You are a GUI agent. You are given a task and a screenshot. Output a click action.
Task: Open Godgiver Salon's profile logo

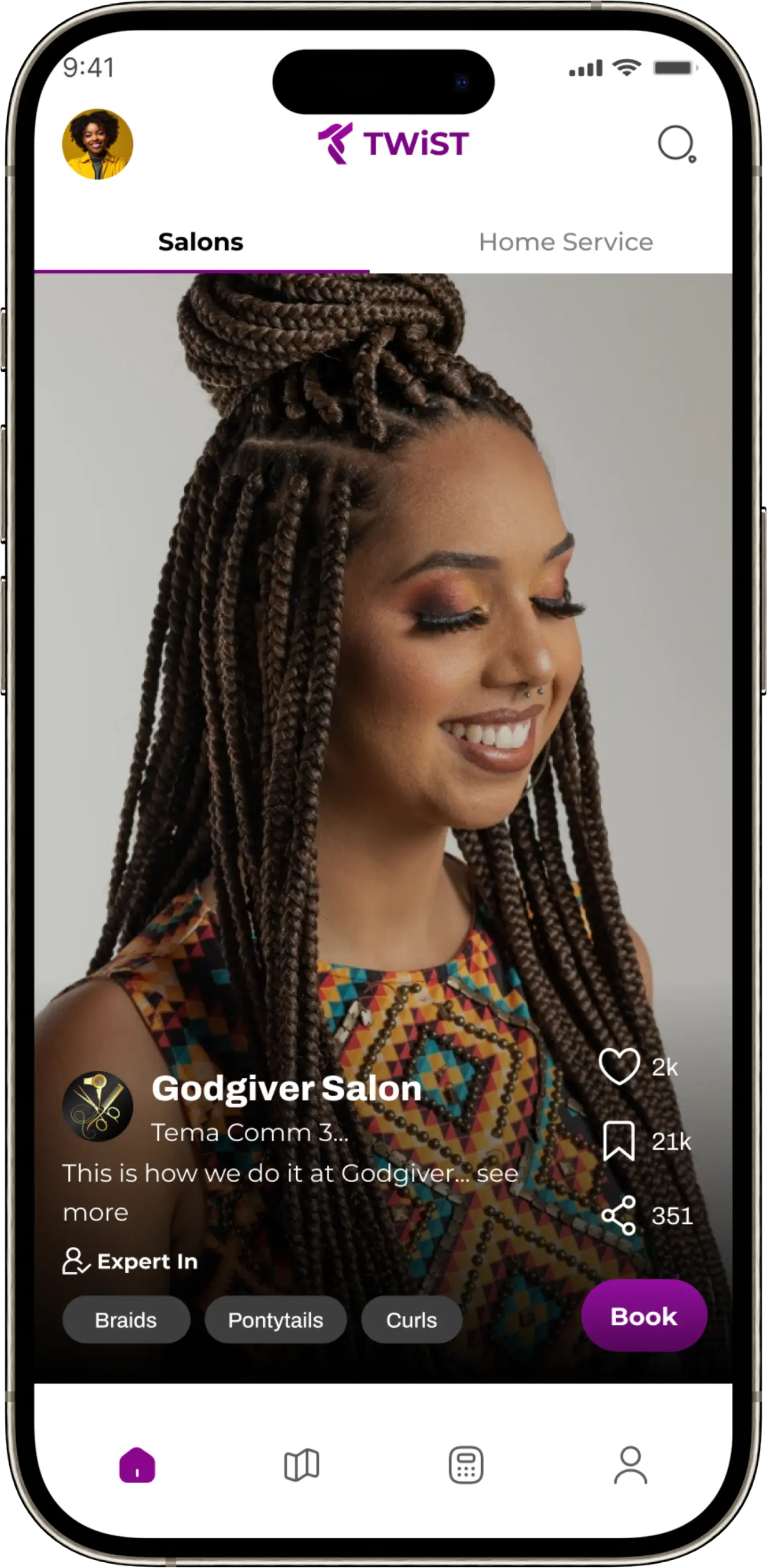[x=98, y=1106]
